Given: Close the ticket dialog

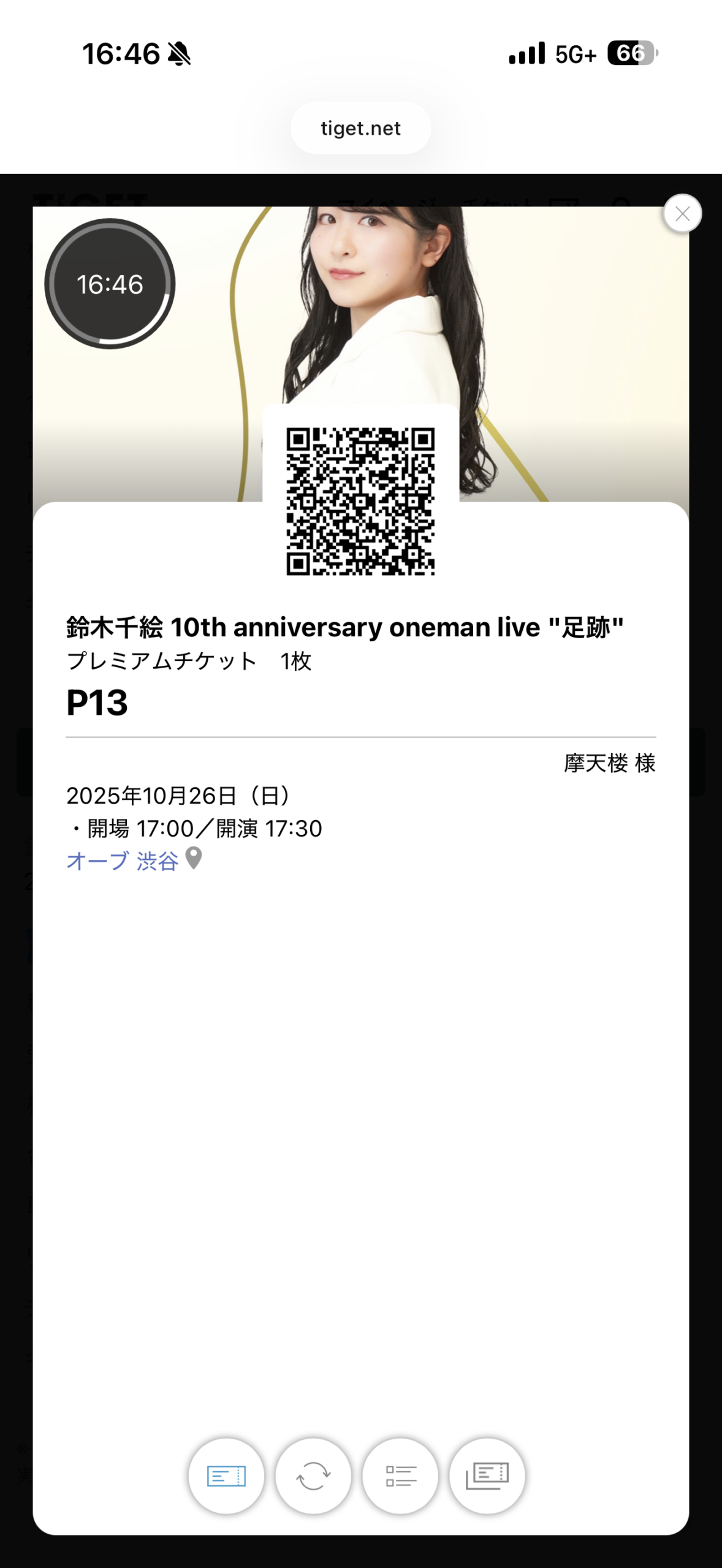Looking at the screenshot, I should [682, 213].
